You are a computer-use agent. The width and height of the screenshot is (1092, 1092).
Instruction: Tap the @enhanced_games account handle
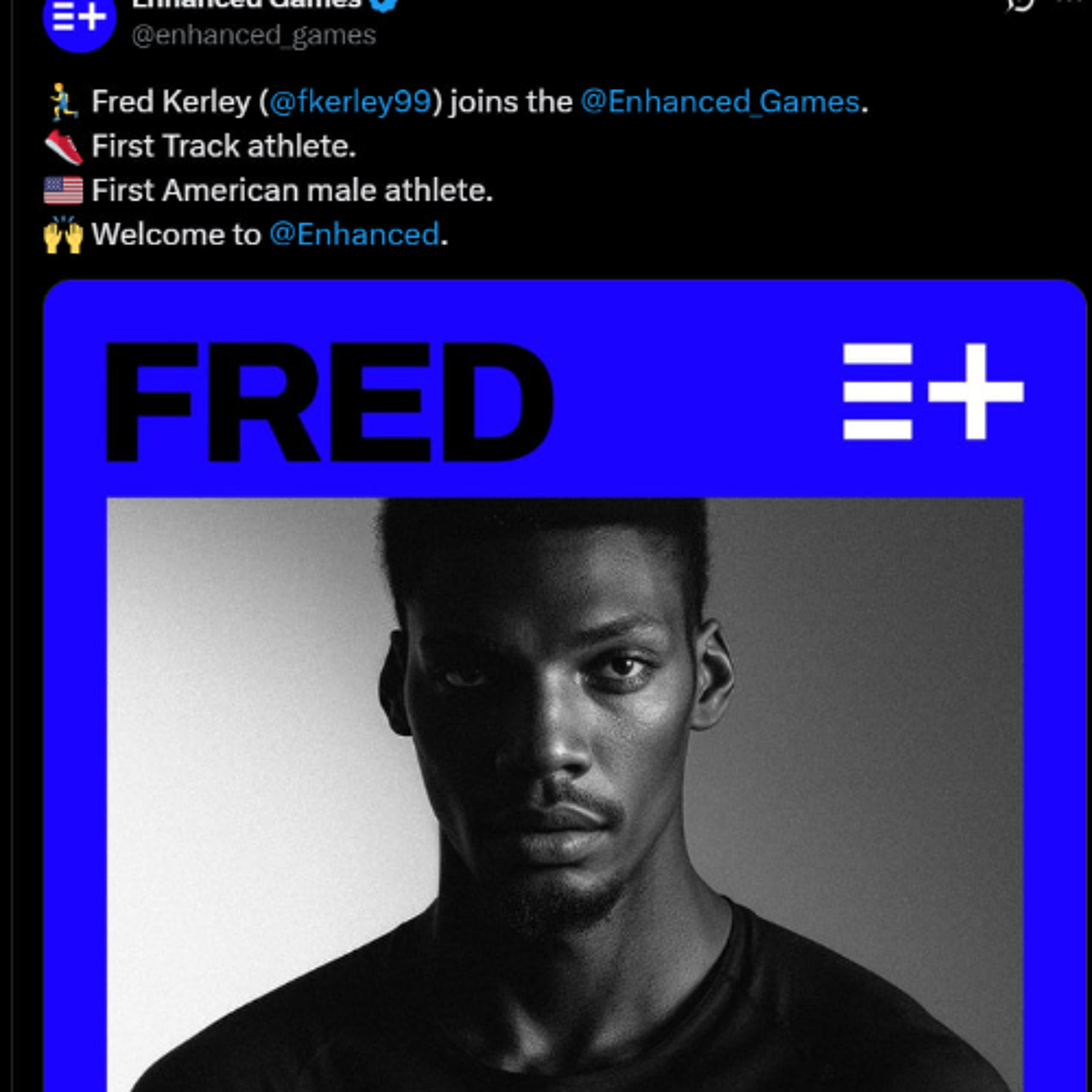point(254,36)
